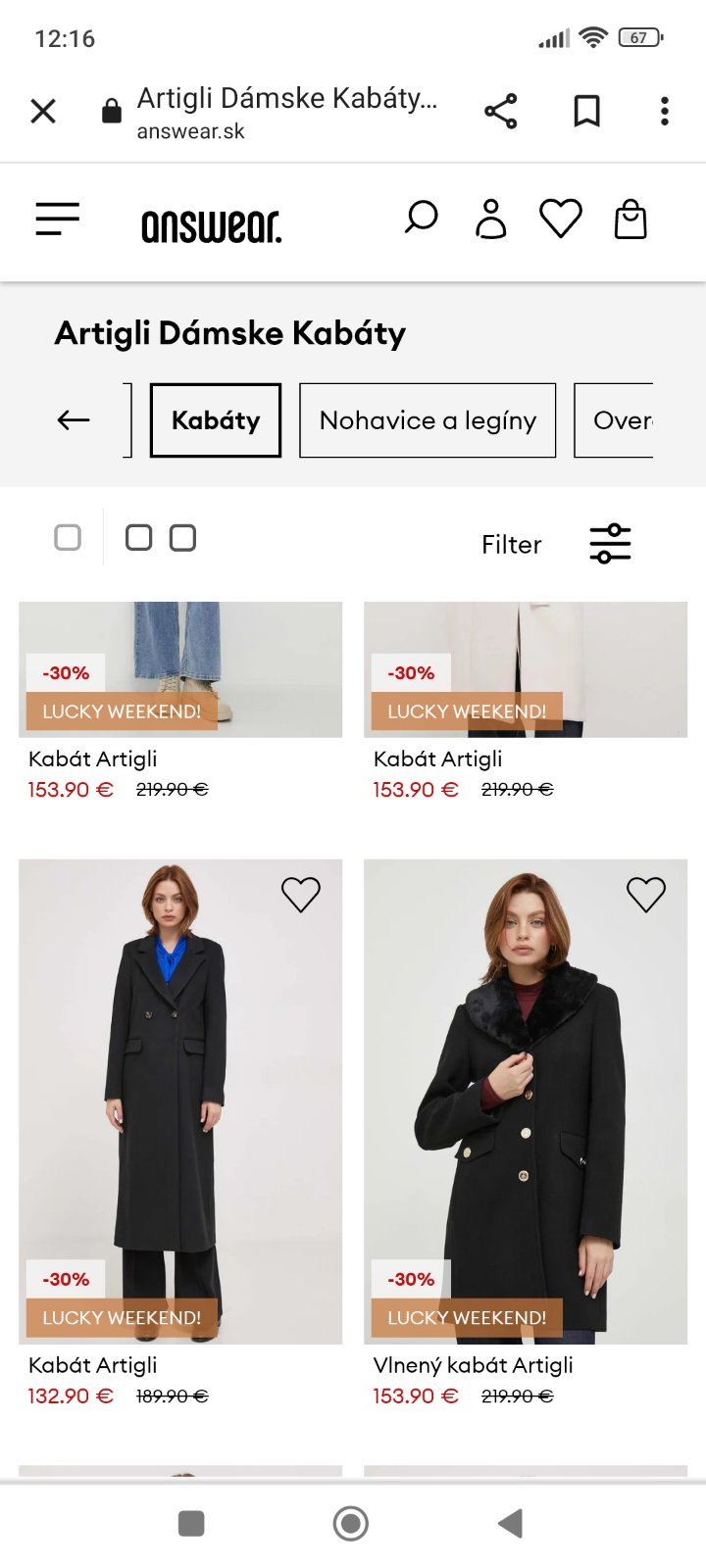Screen dimensions: 706x1568
Task: Favorite the Vlnený kabát Artigli
Action: coord(646,894)
